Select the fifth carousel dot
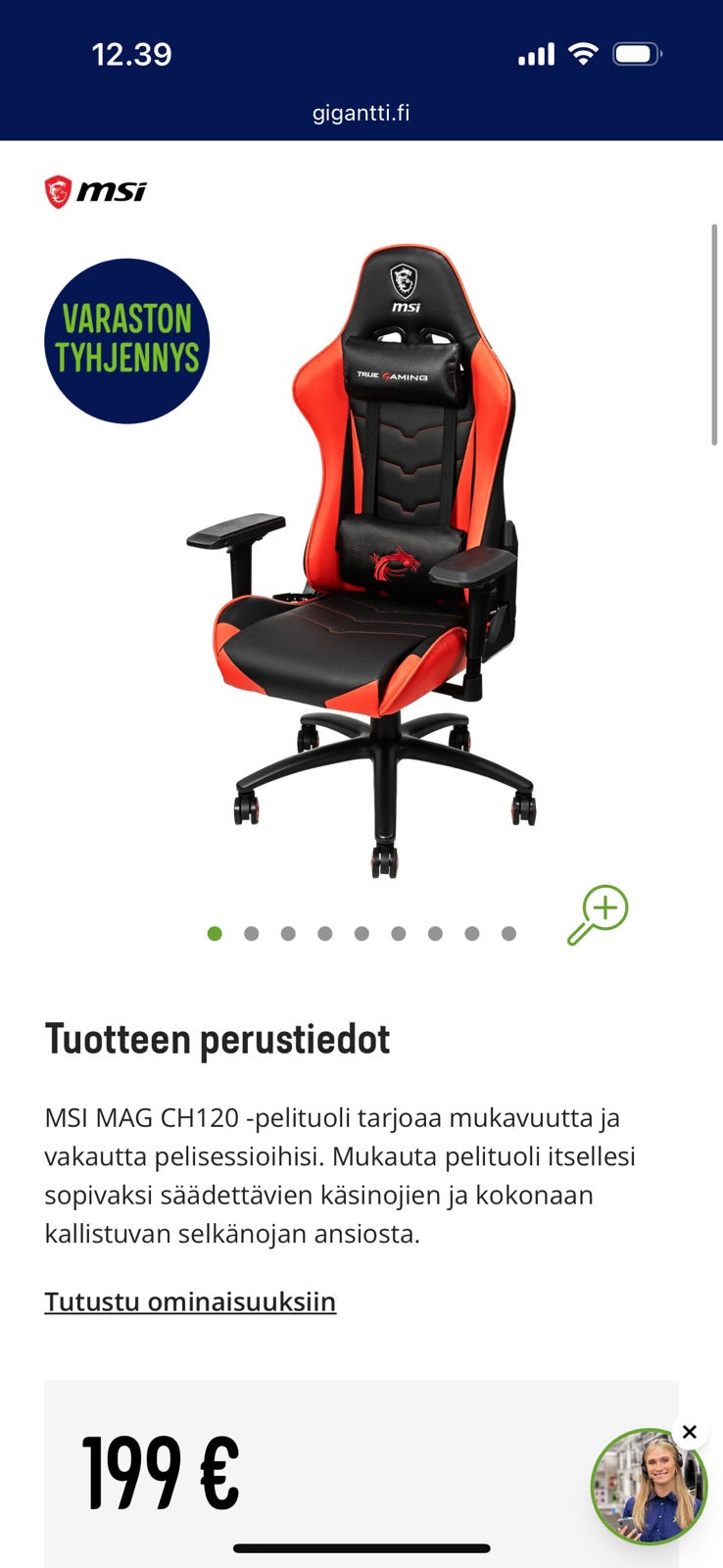 point(361,934)
